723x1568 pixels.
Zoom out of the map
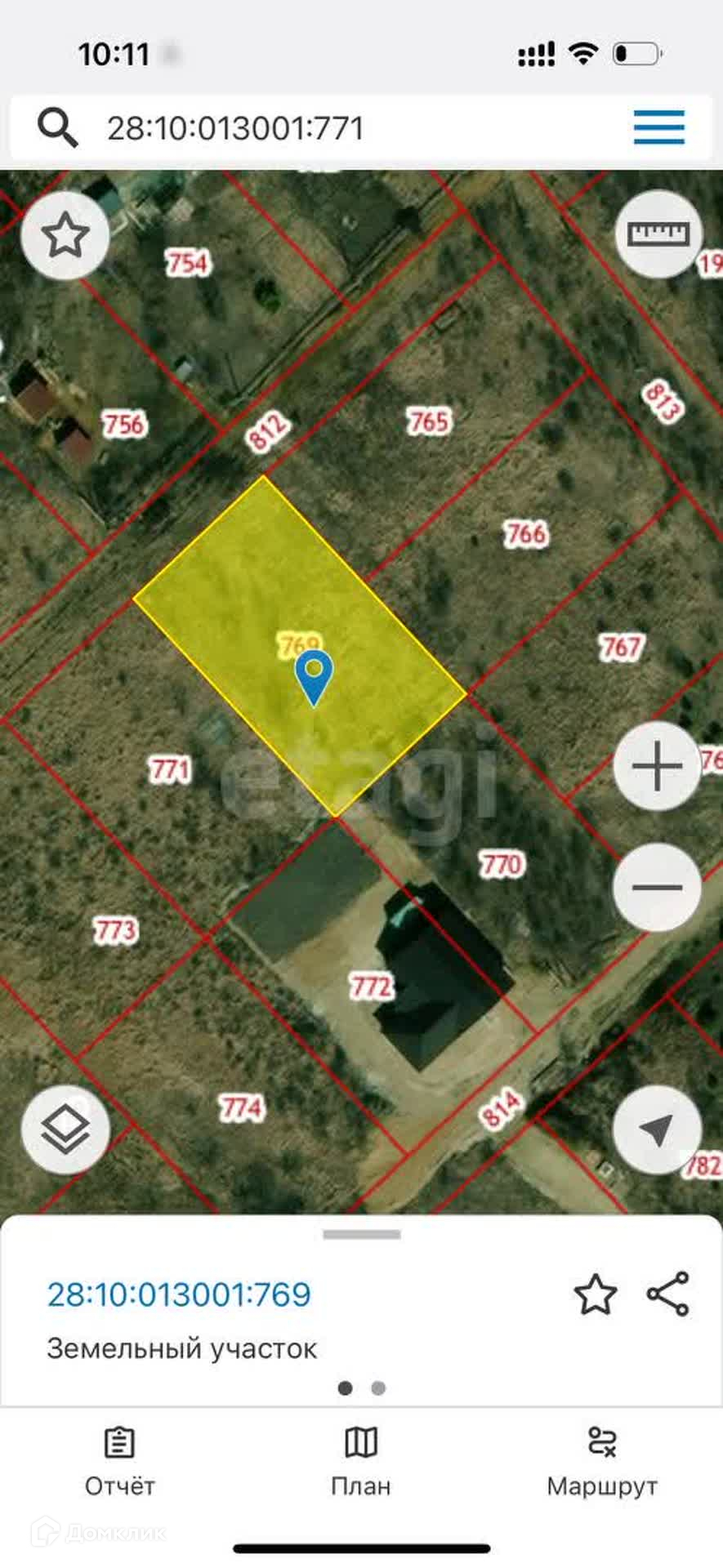click(658, 887)
